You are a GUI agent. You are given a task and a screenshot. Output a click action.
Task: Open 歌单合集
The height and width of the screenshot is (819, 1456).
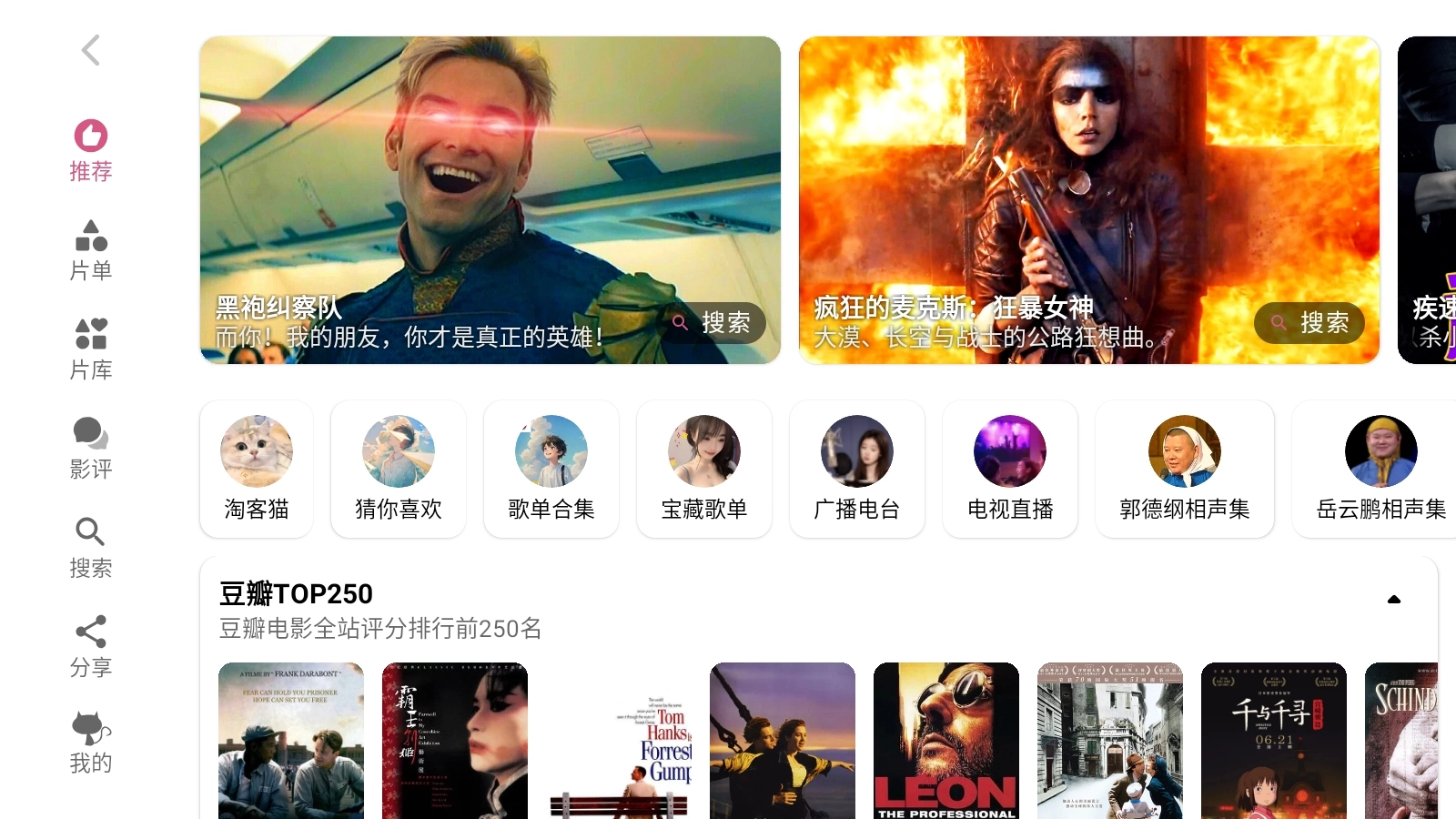pos(551,469)
